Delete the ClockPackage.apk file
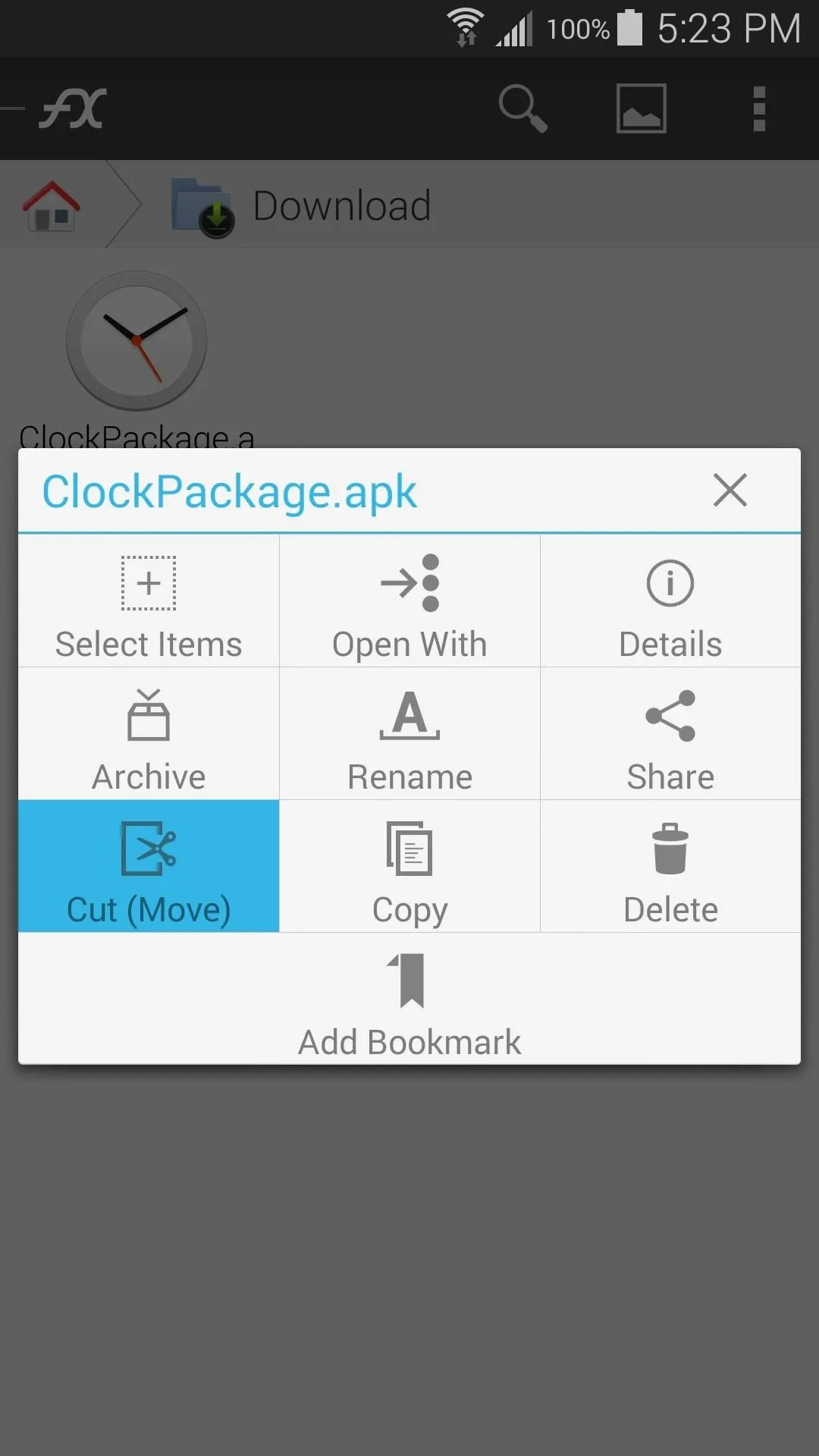 tap(670, 866)
